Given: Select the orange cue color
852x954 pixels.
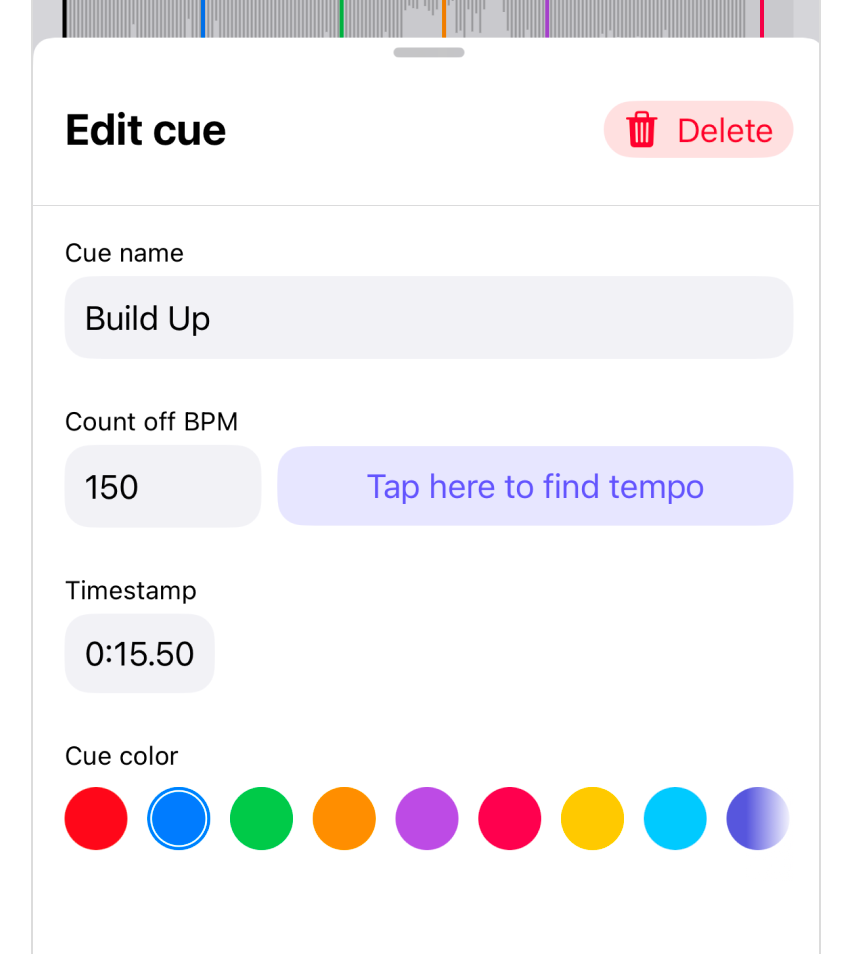Looking at the screenshot, I should click(344, 818).
